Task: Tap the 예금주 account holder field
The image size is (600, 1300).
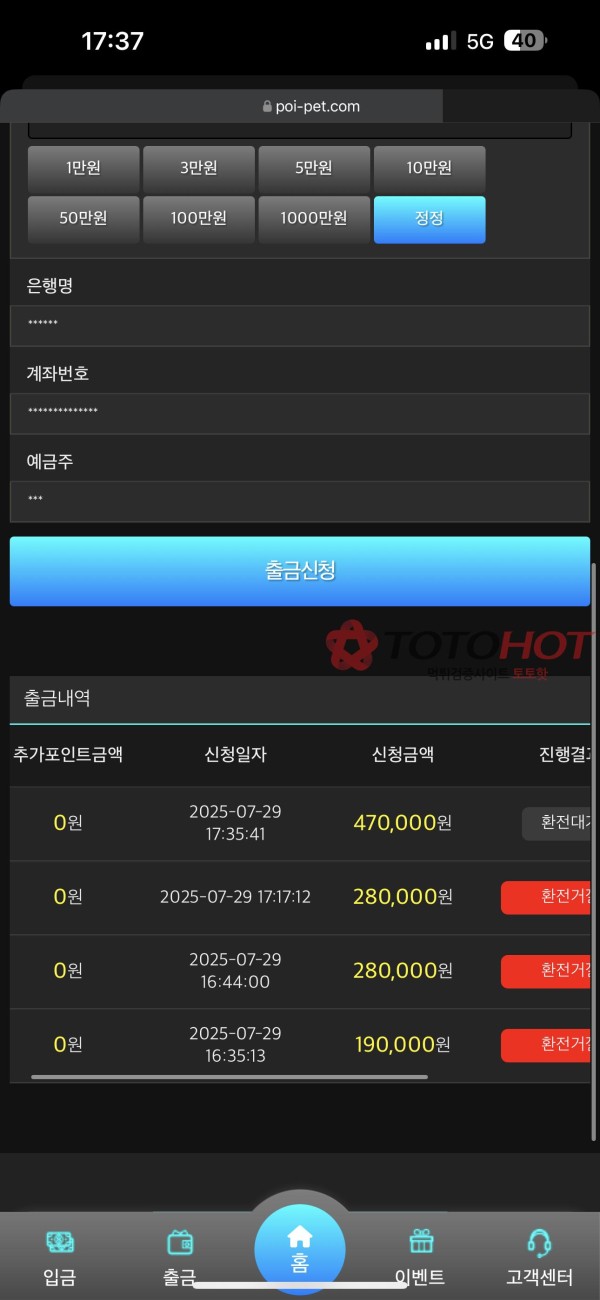Action: [x=300, y=501]
